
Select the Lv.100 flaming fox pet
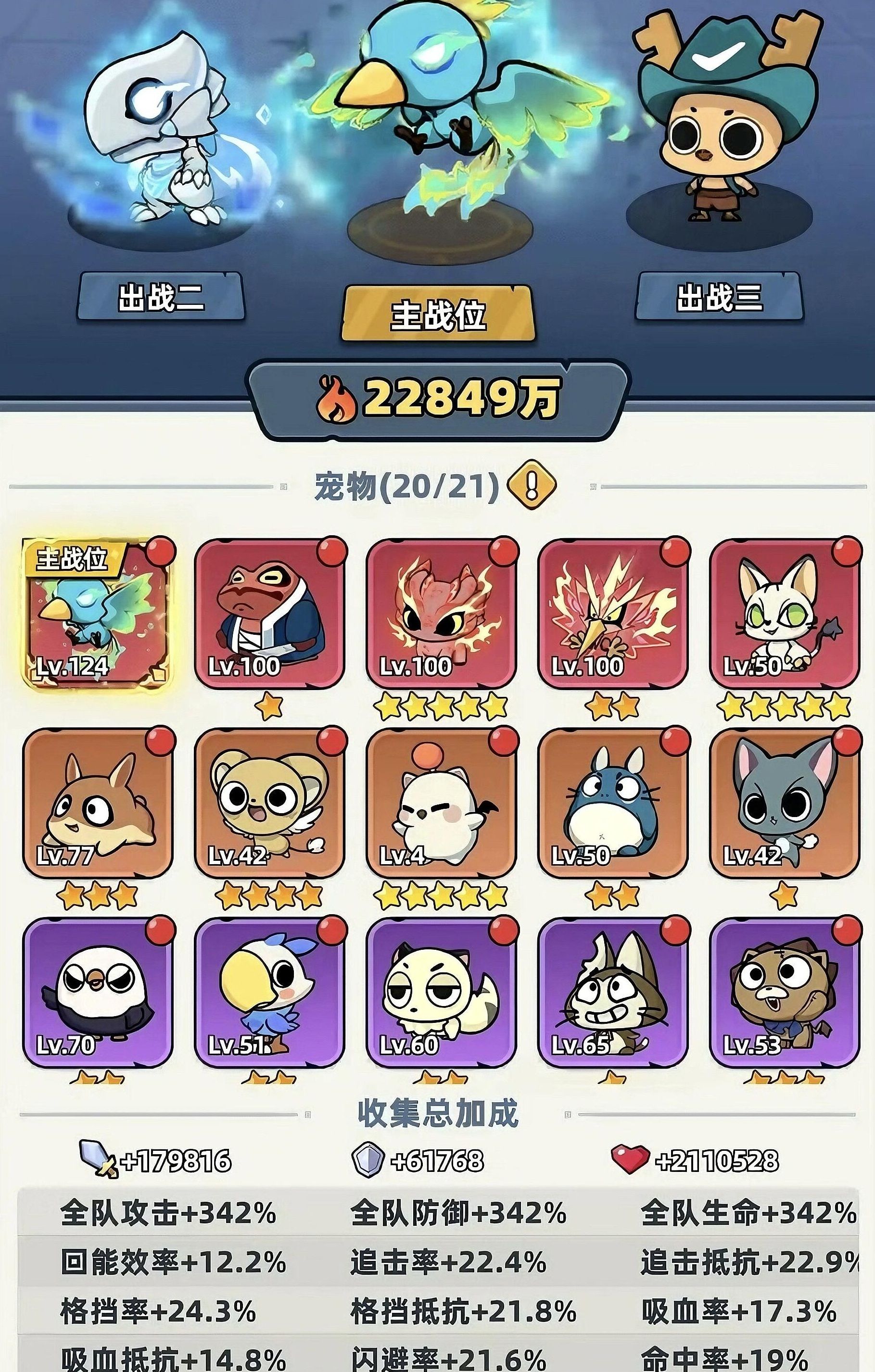[441, 614]
